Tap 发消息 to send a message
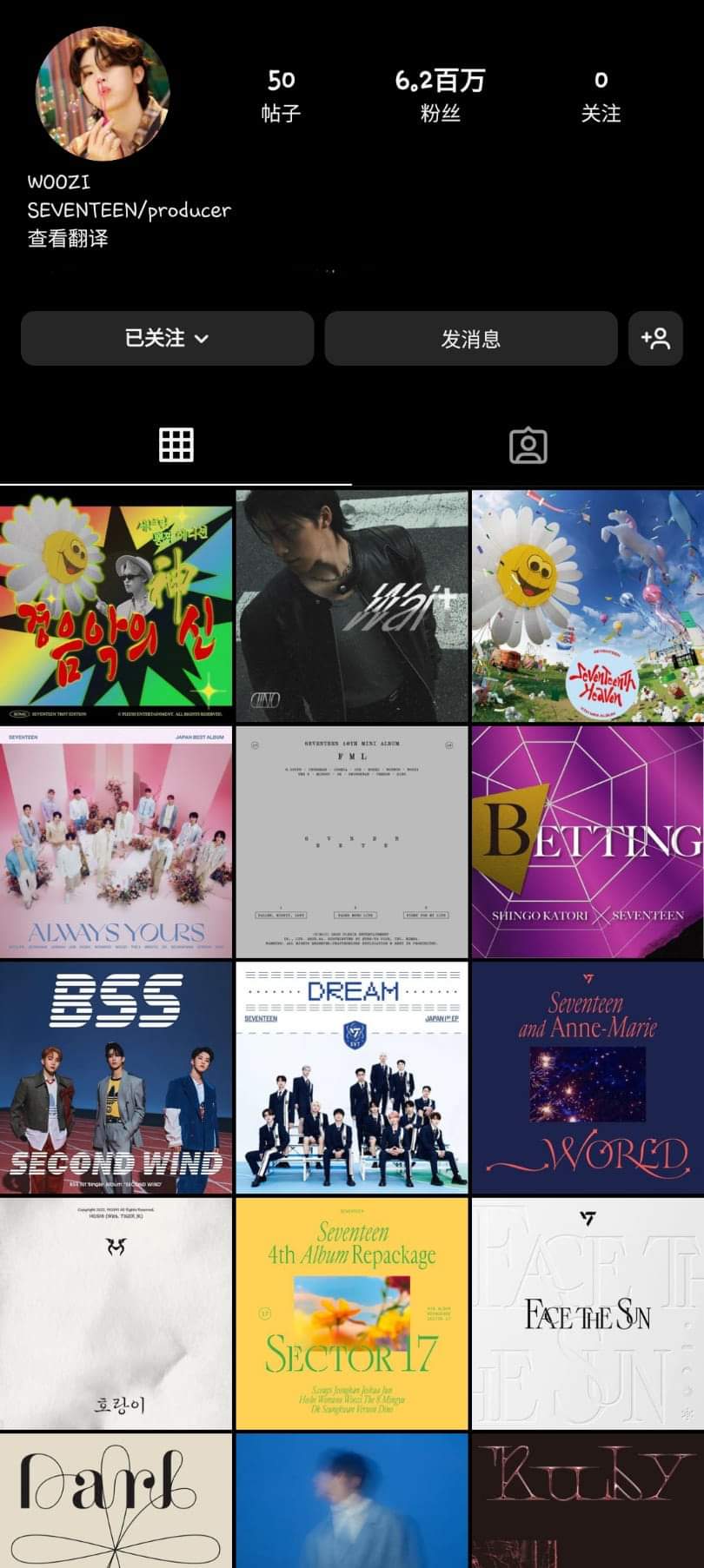This screenshot has width=704, height=1568. click(x=470, y=338)
